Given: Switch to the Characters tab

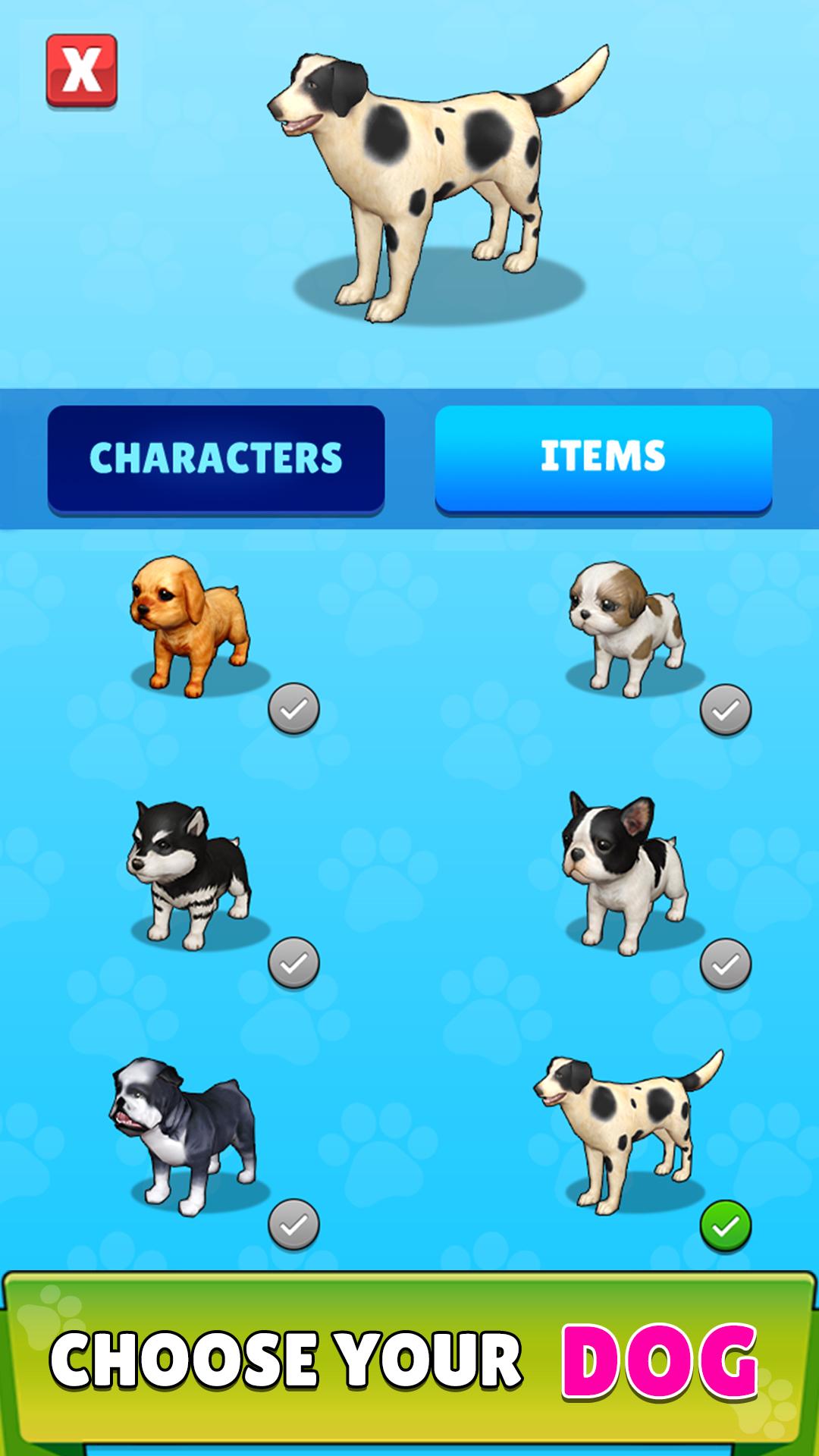Looking at the screenshot, I should click(216, 460).
